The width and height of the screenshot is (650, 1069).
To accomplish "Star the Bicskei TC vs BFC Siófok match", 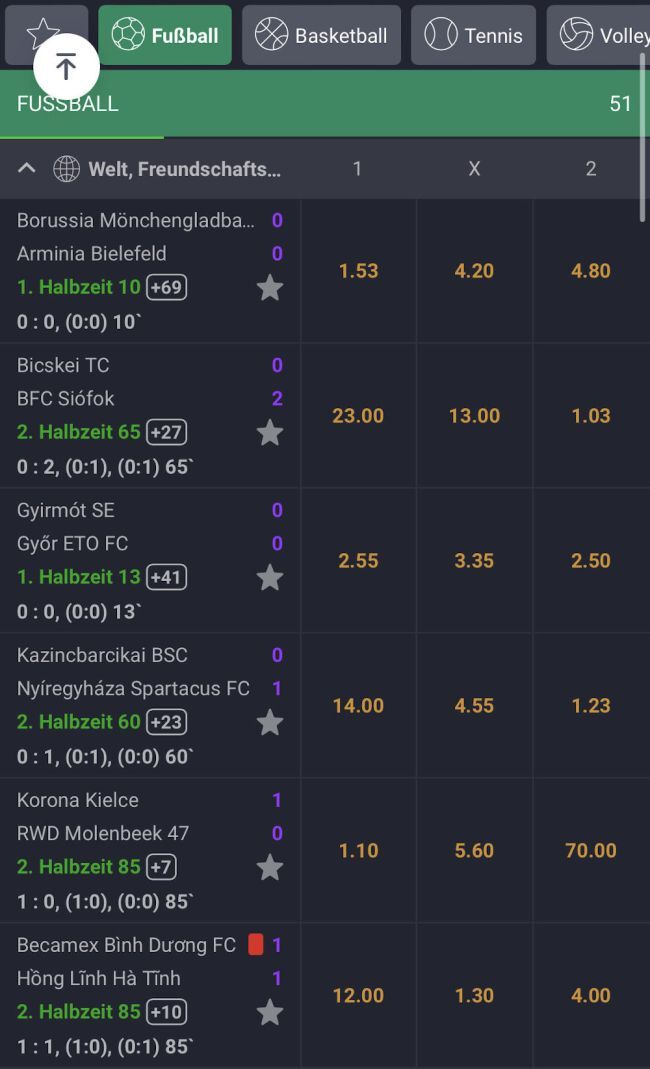I will point(270,433).
